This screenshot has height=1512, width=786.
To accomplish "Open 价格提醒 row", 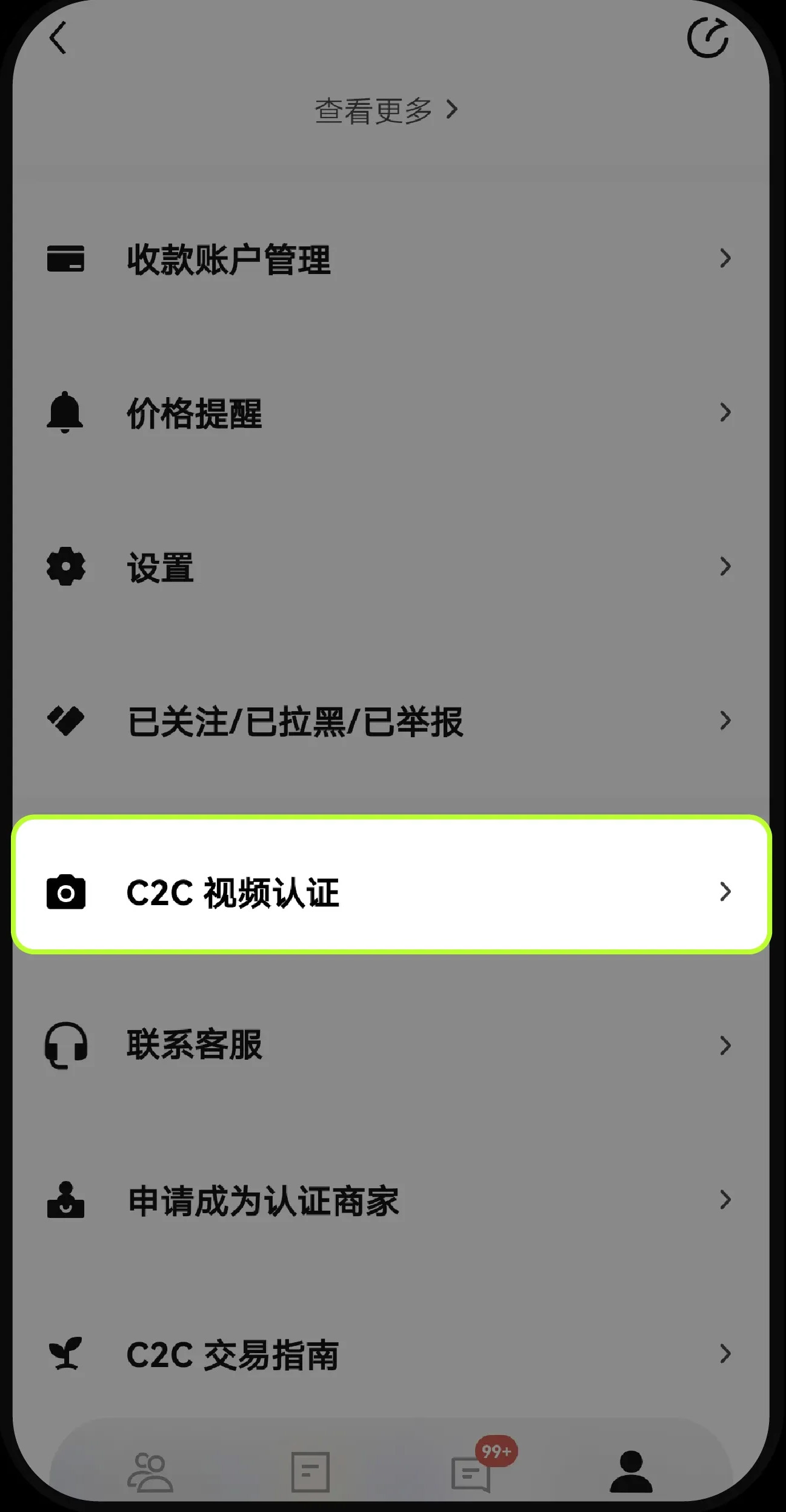I will (x=388, y=413).
